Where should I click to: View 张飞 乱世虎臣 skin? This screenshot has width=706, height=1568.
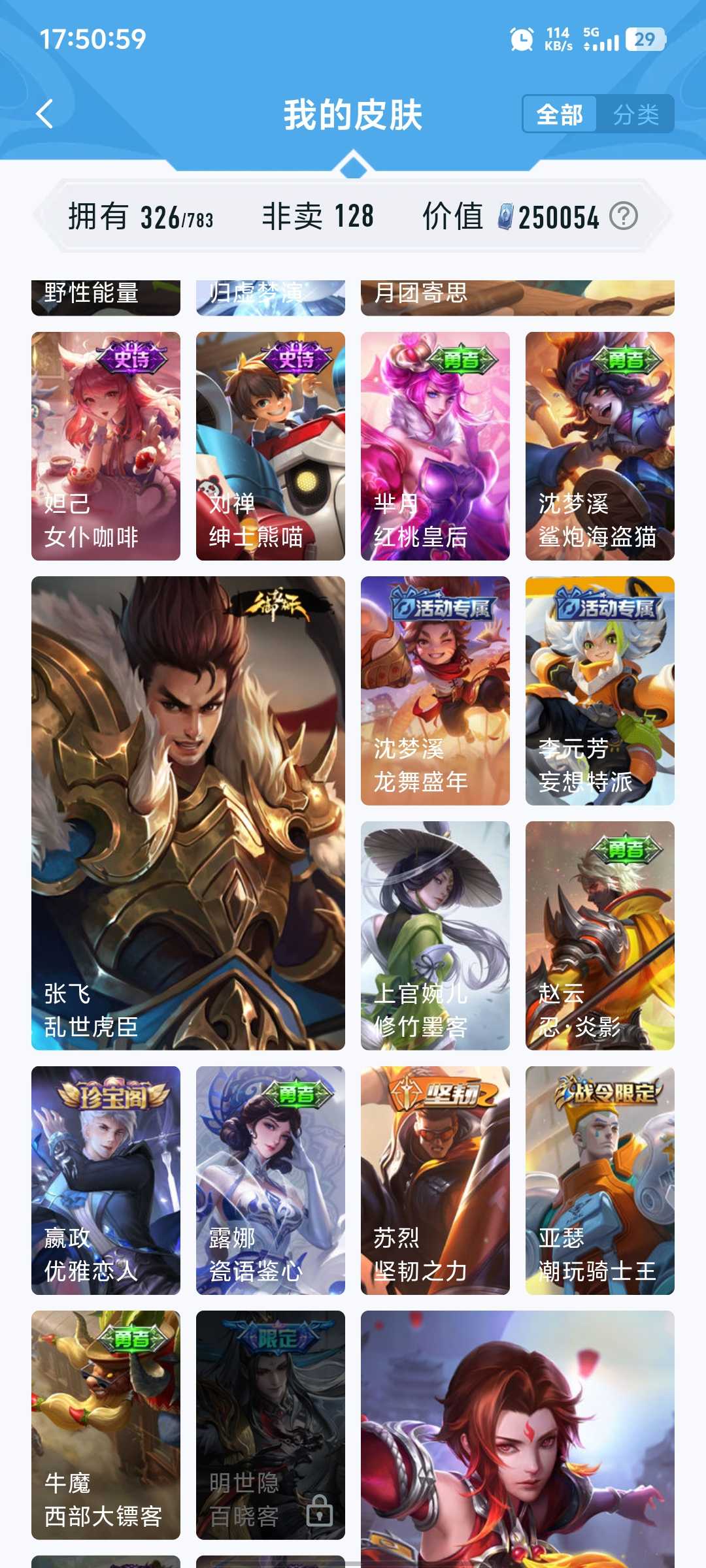coord(188,813)
